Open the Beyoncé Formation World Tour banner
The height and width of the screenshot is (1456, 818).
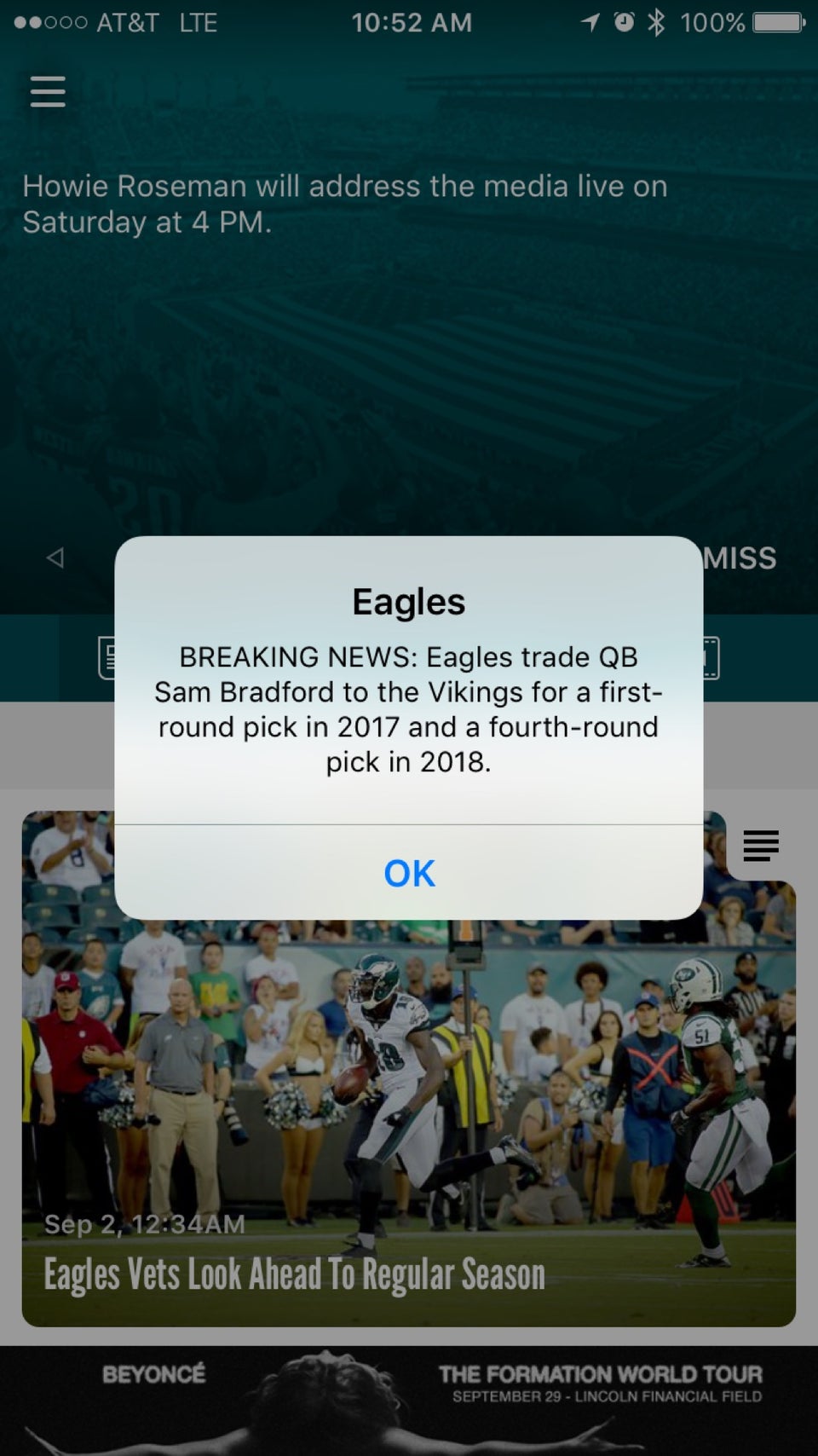pos(409,1400)
